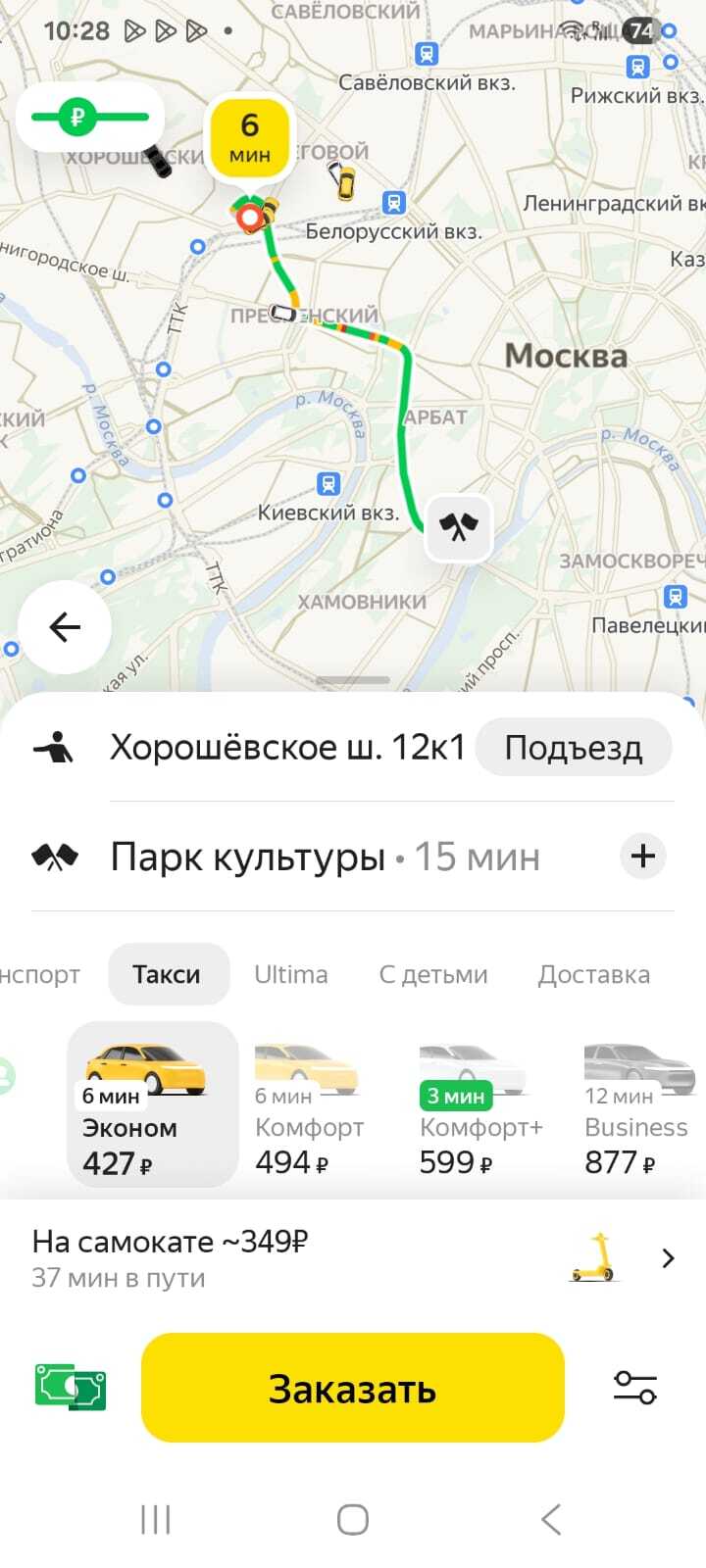The height and width of the screenshot is (1568, 706).
Task: Open the Доставка tab
Action: point(594,974)
